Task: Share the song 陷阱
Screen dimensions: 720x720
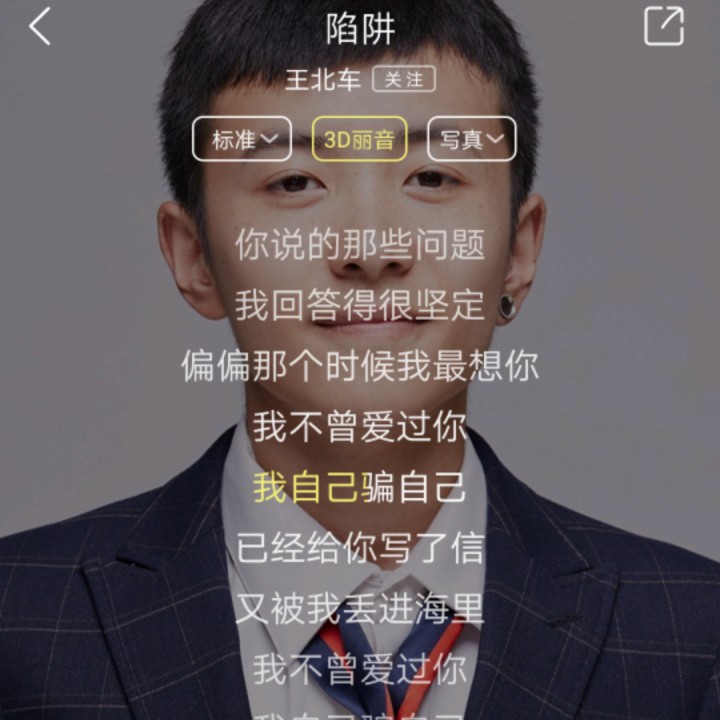Action: (x=663, y=27)
